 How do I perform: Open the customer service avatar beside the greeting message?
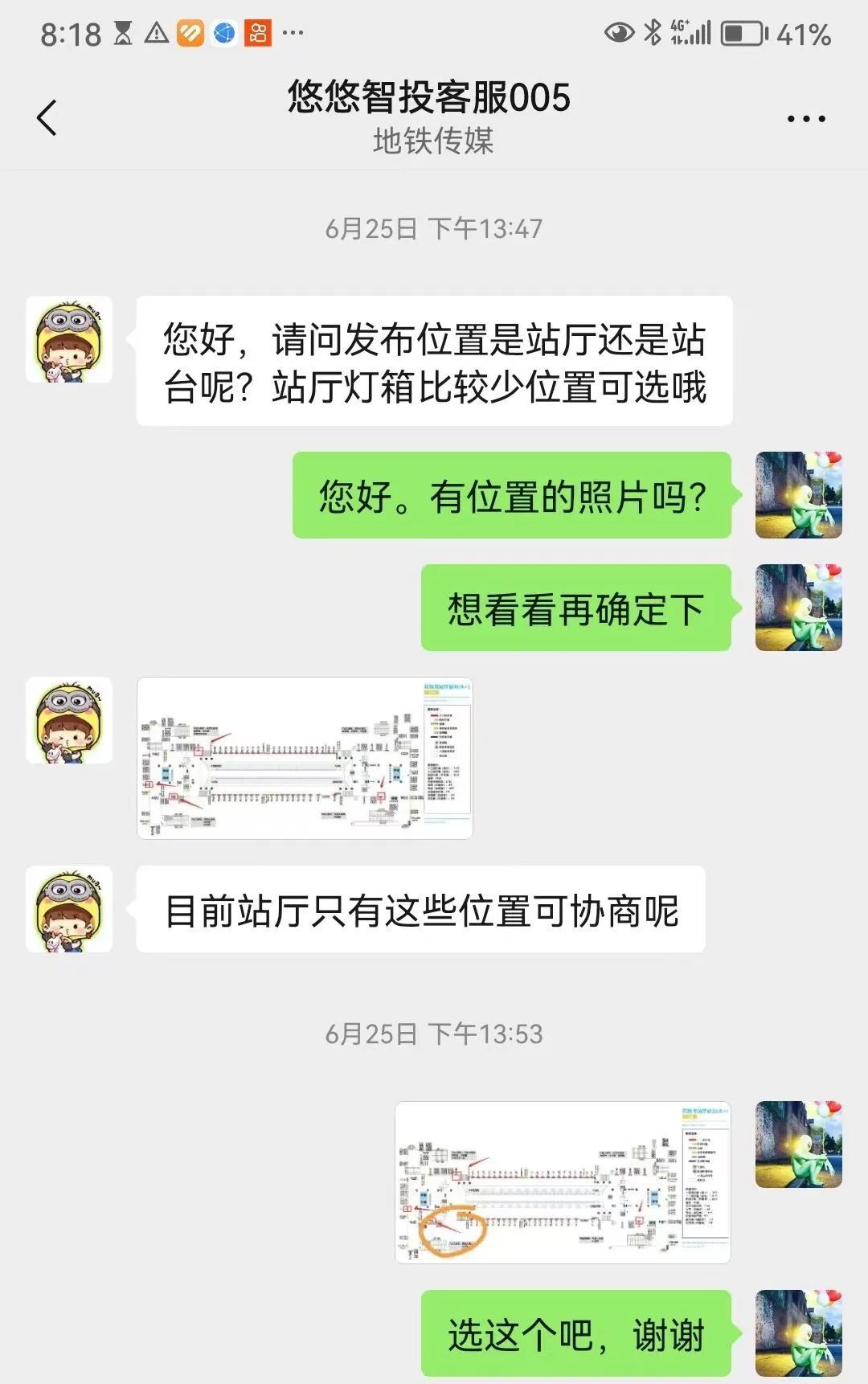coord(69,339)
